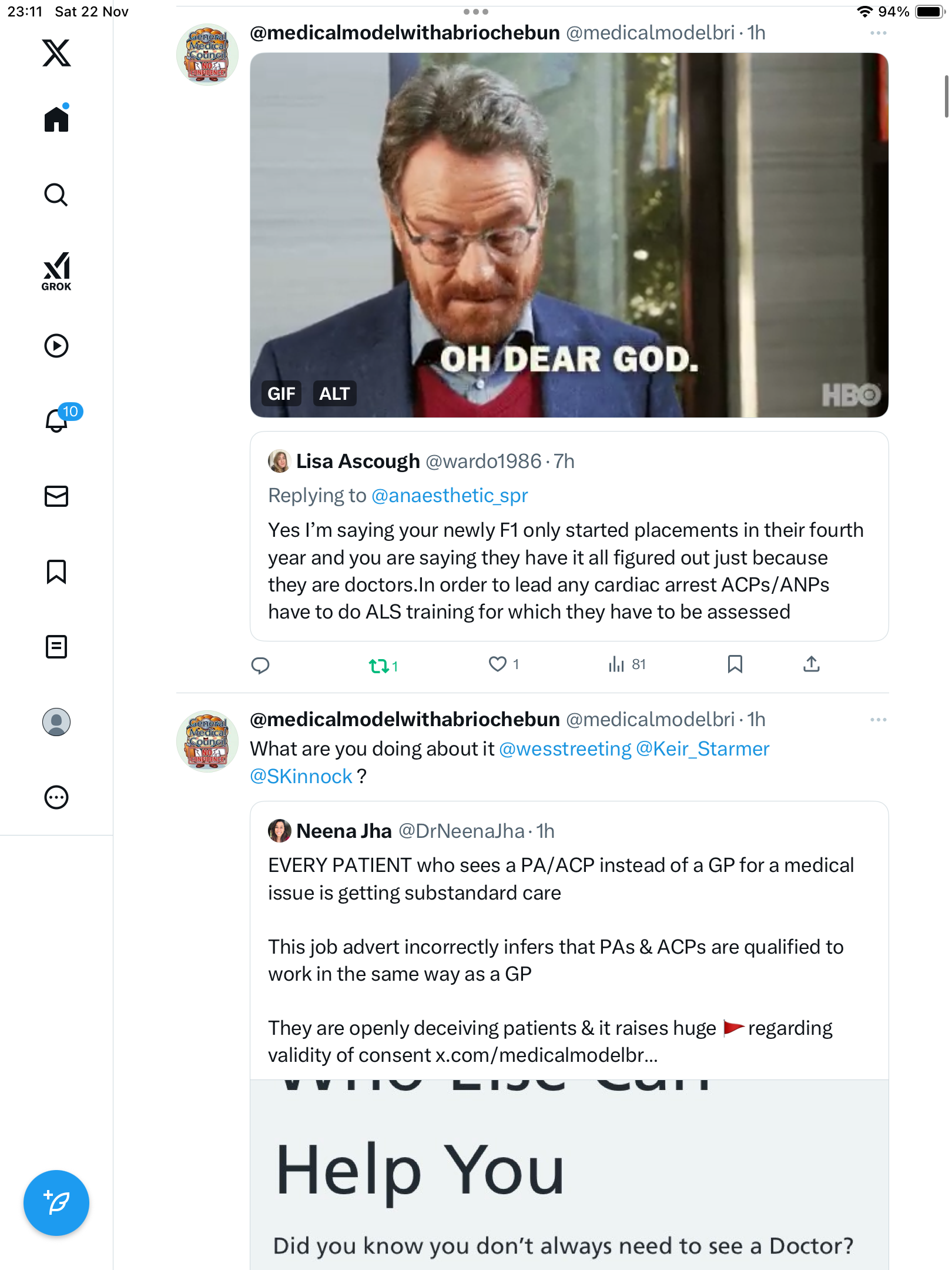Open saved bookmarks from sidebar
Viewport: 952px width, 1270px height.
tap(56, 571)
